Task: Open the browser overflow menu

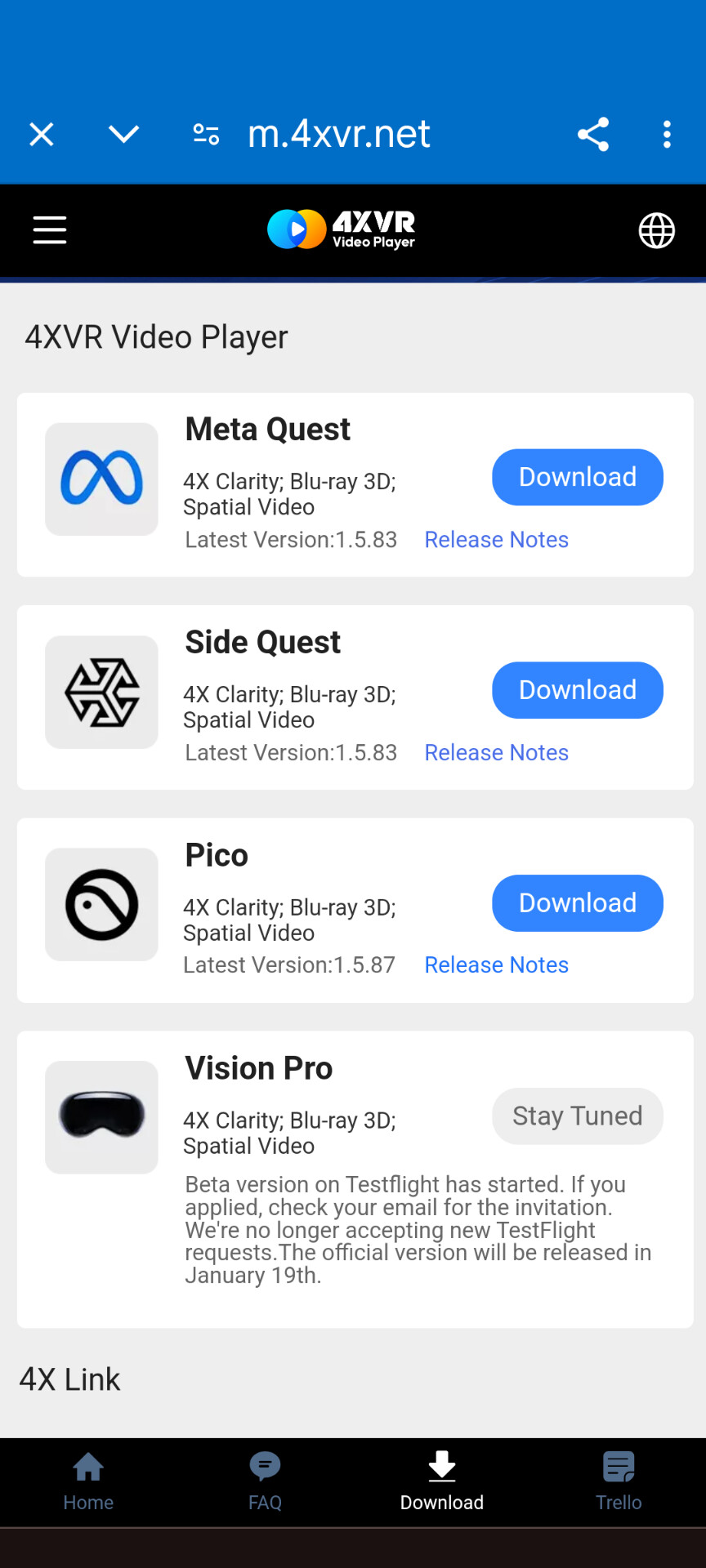Action: pos(668,134)
